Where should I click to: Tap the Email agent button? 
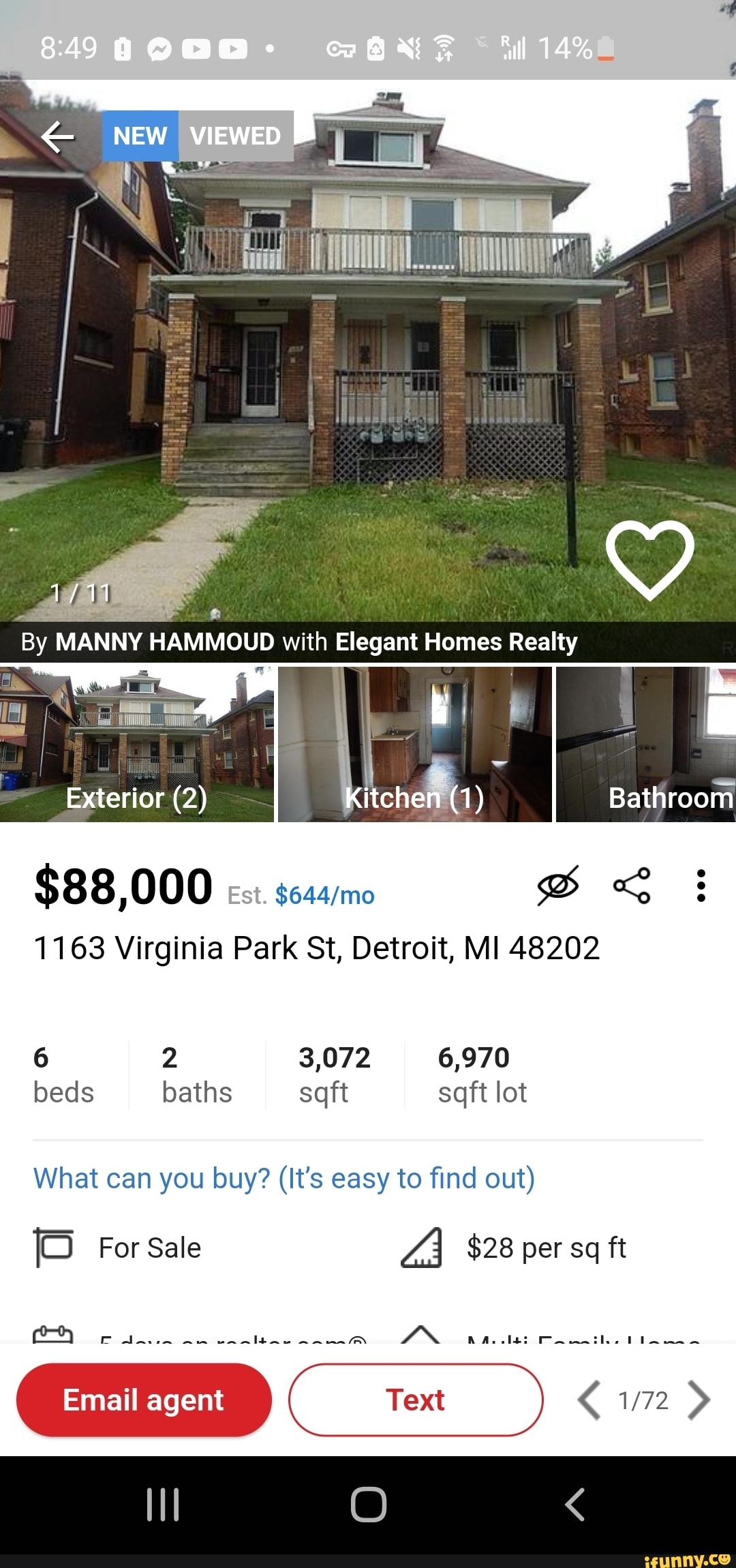pos(142,1401)
